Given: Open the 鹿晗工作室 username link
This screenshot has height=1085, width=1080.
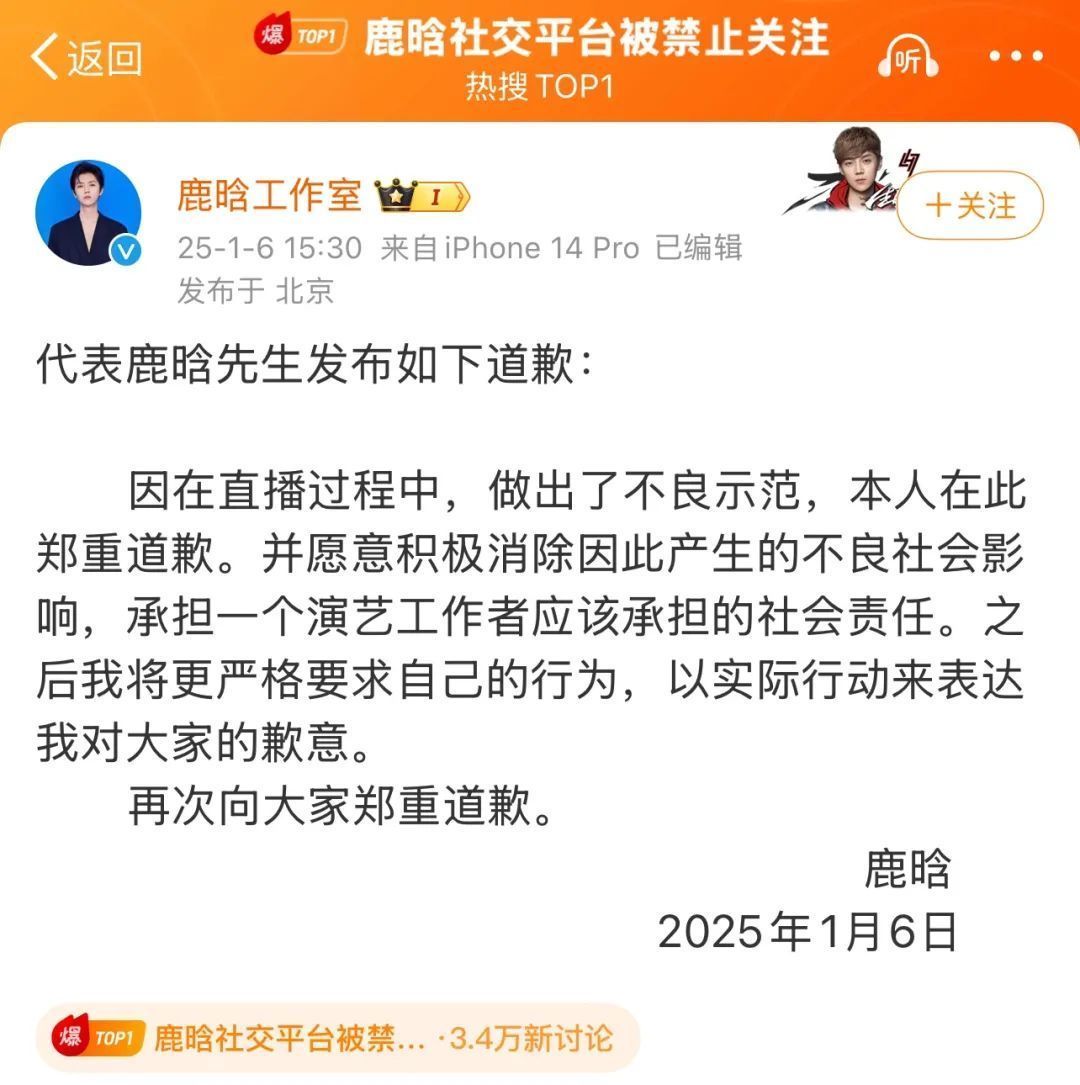Looking at the screenshot, I should pos(268,195).
